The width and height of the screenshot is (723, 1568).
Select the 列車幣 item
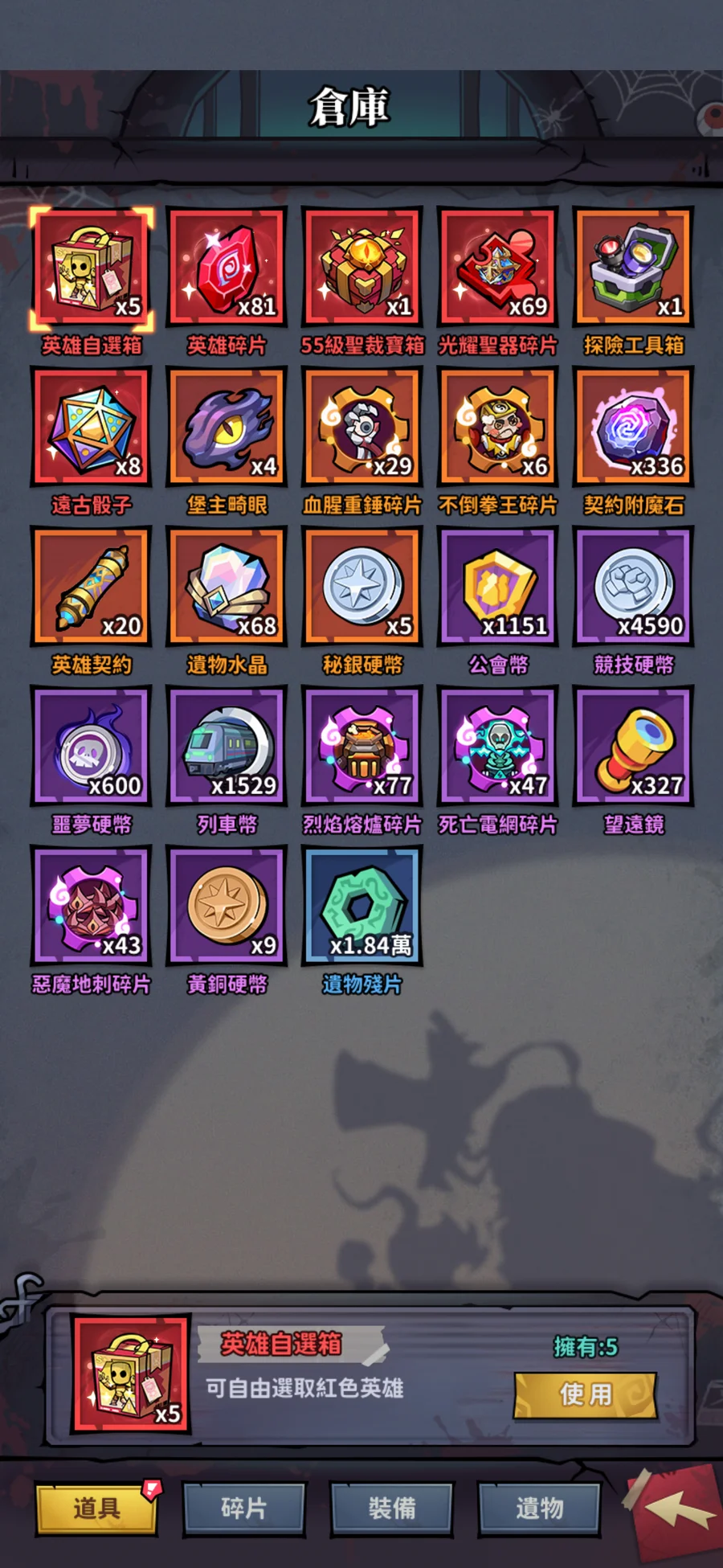coord(227,746)
